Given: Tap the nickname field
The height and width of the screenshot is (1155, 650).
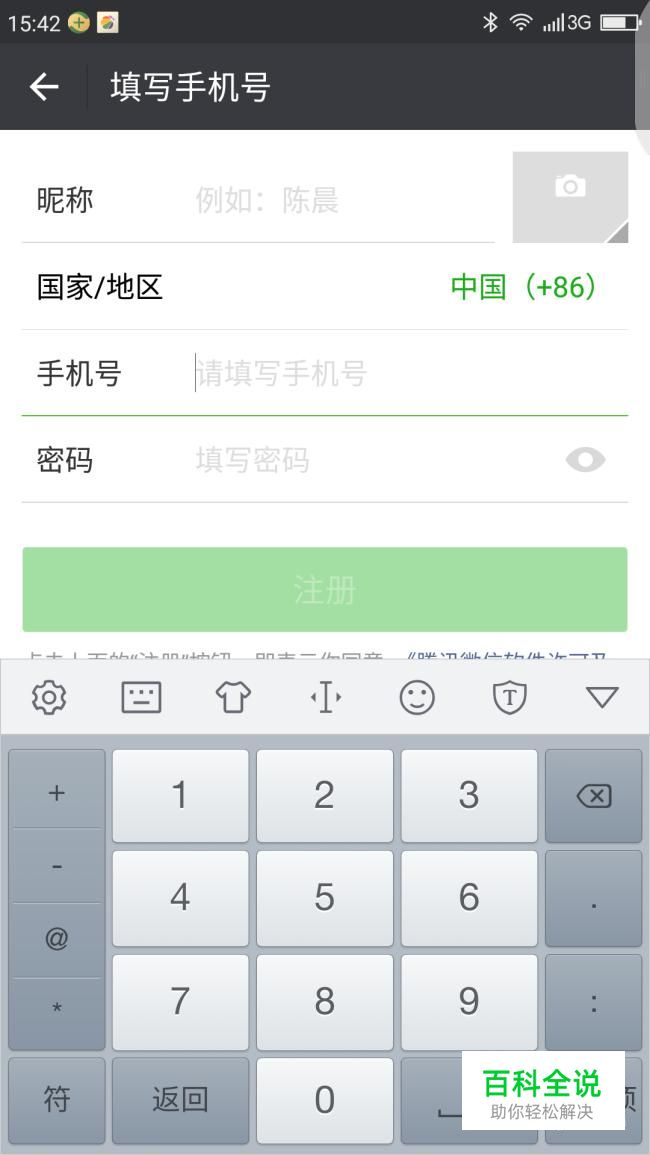Looking at the screenshot, I should pos(340,201).
